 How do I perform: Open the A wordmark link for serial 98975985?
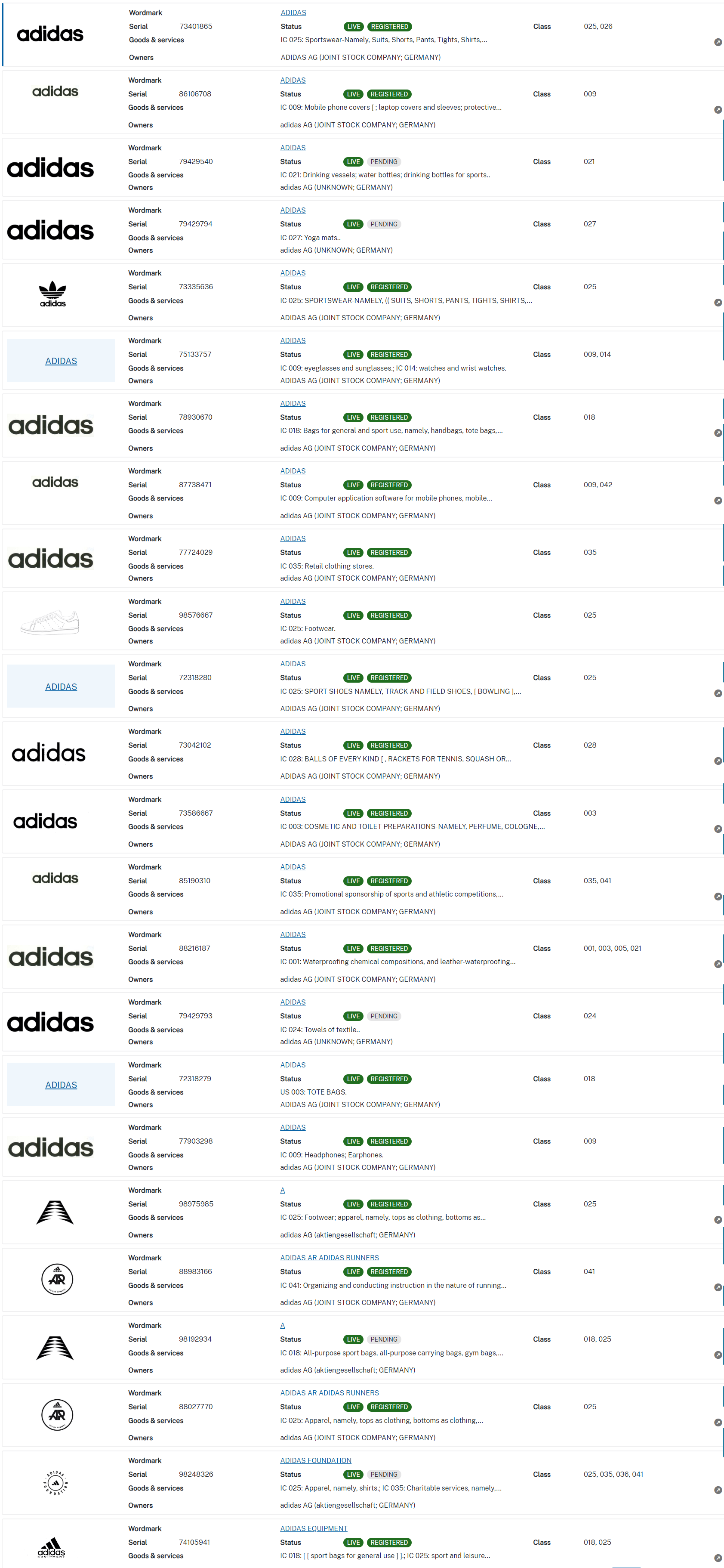click(x=282, y=1191)
